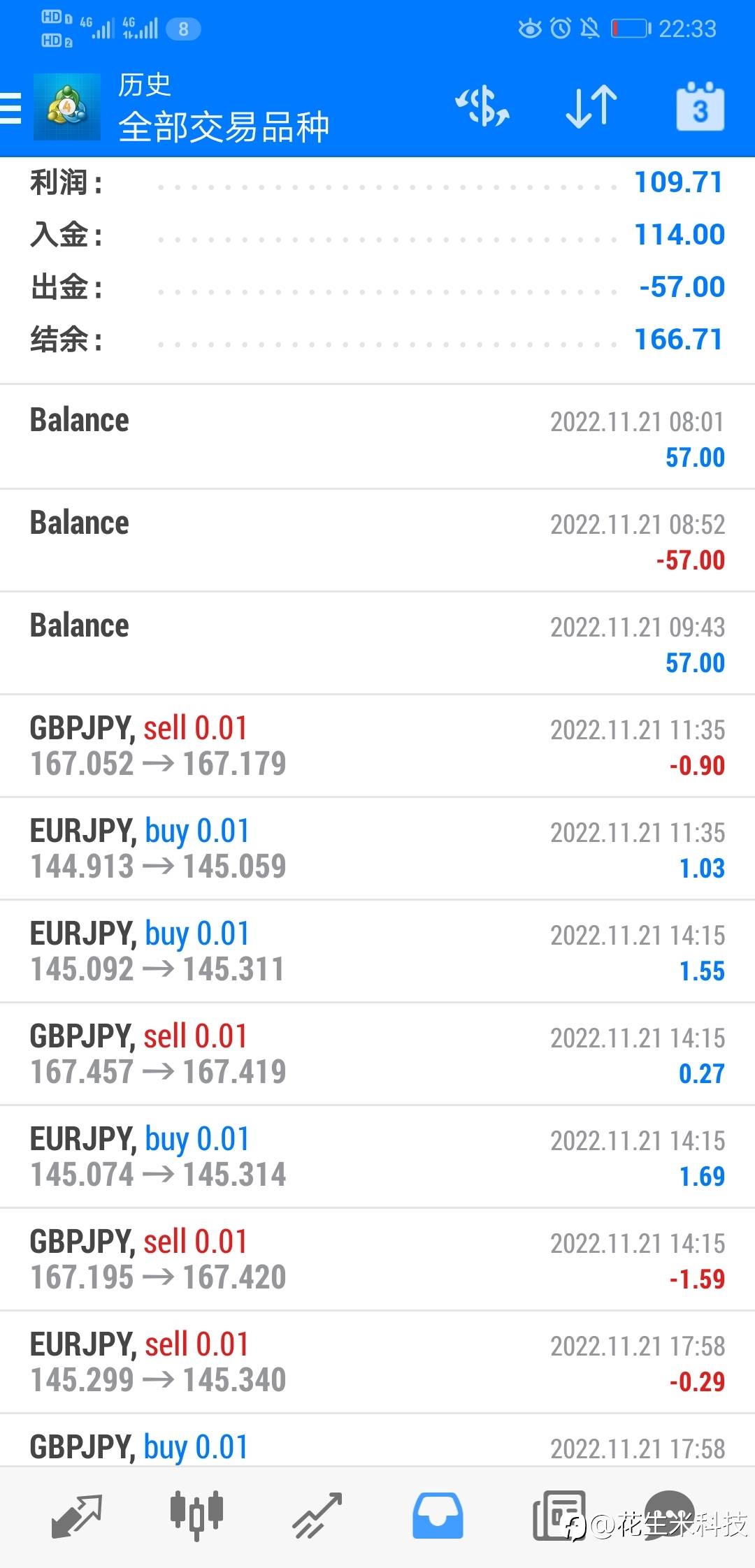755x1568 pixels.
Task: Expand the GBPJPY sell trade with 0.27 profit
Action: (377, 1054)
